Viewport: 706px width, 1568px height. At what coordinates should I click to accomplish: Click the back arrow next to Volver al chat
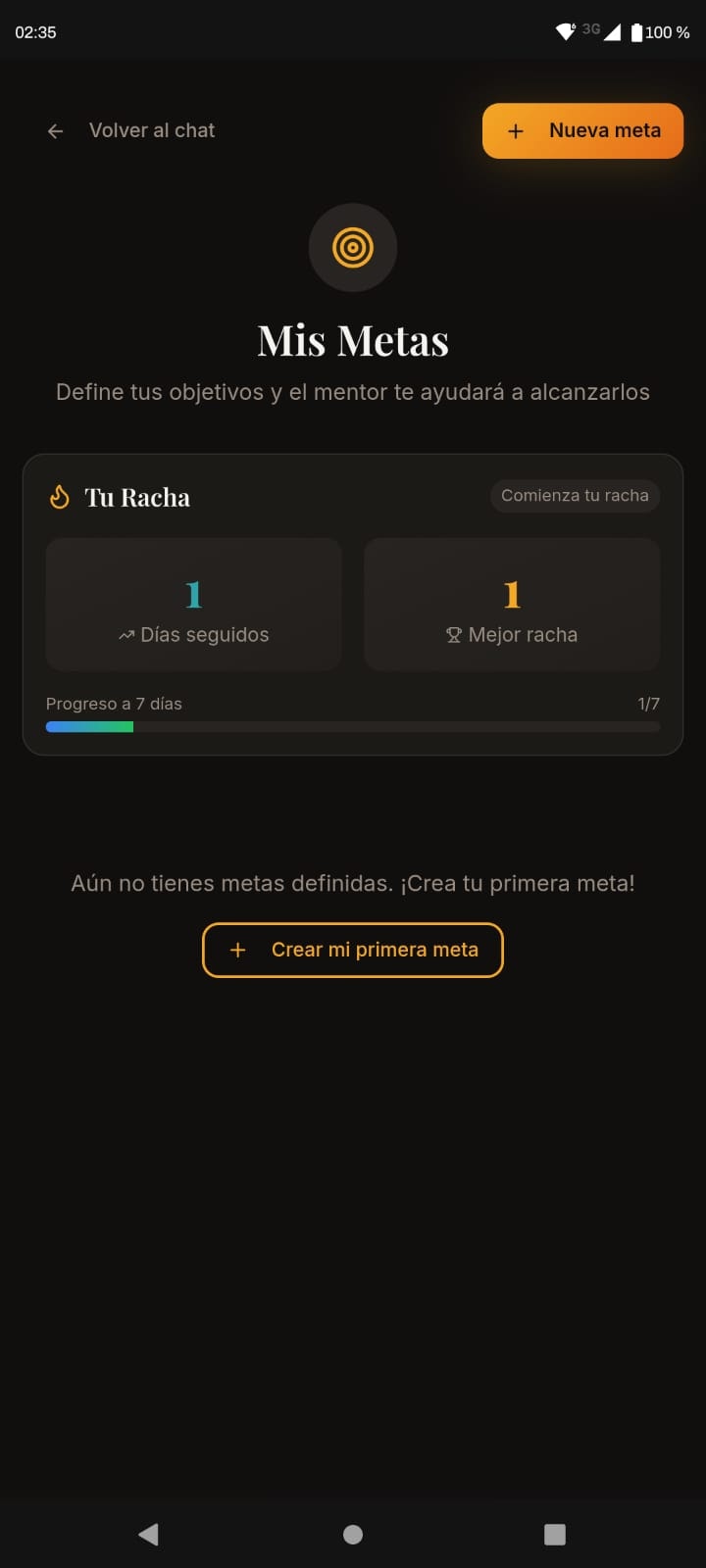(x=55, y=130)
